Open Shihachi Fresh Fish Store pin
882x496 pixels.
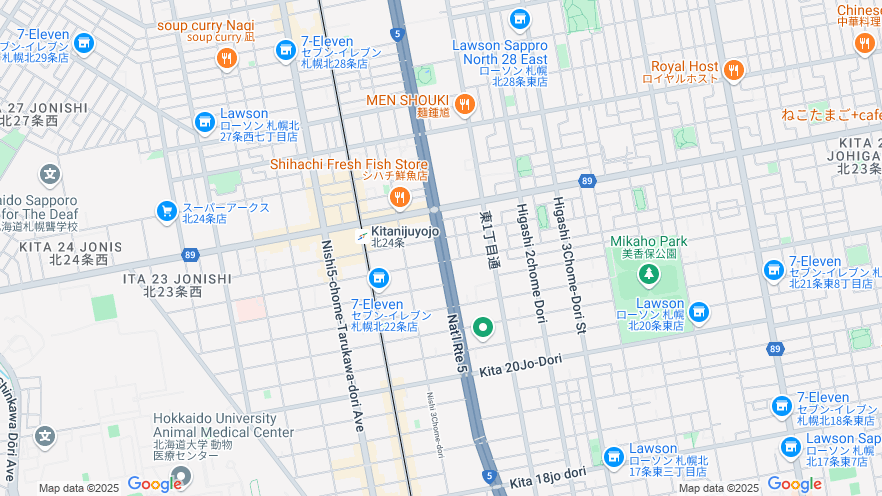pos(399,198)
